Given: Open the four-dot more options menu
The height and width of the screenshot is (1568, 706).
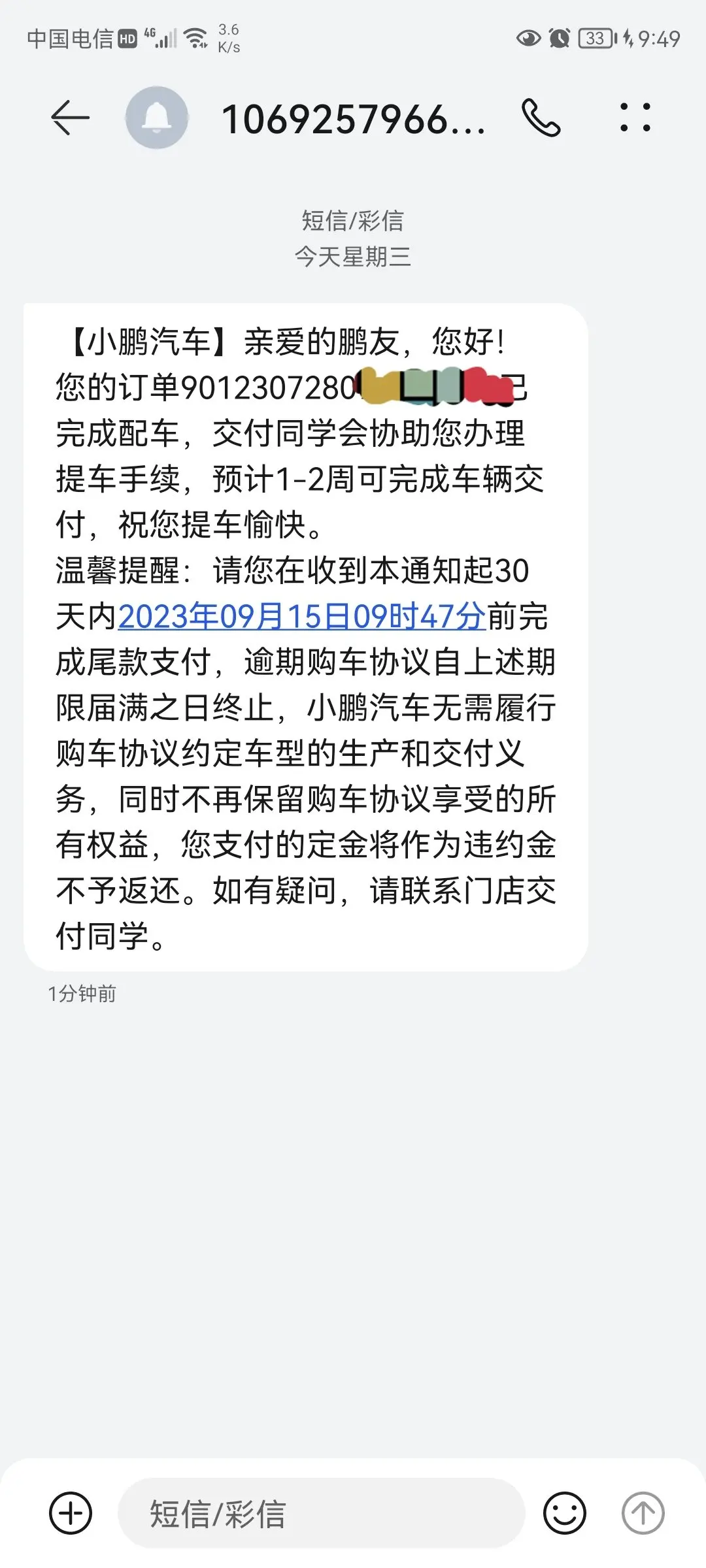Looking at the screenshot, I should click(x=635, y=118).
